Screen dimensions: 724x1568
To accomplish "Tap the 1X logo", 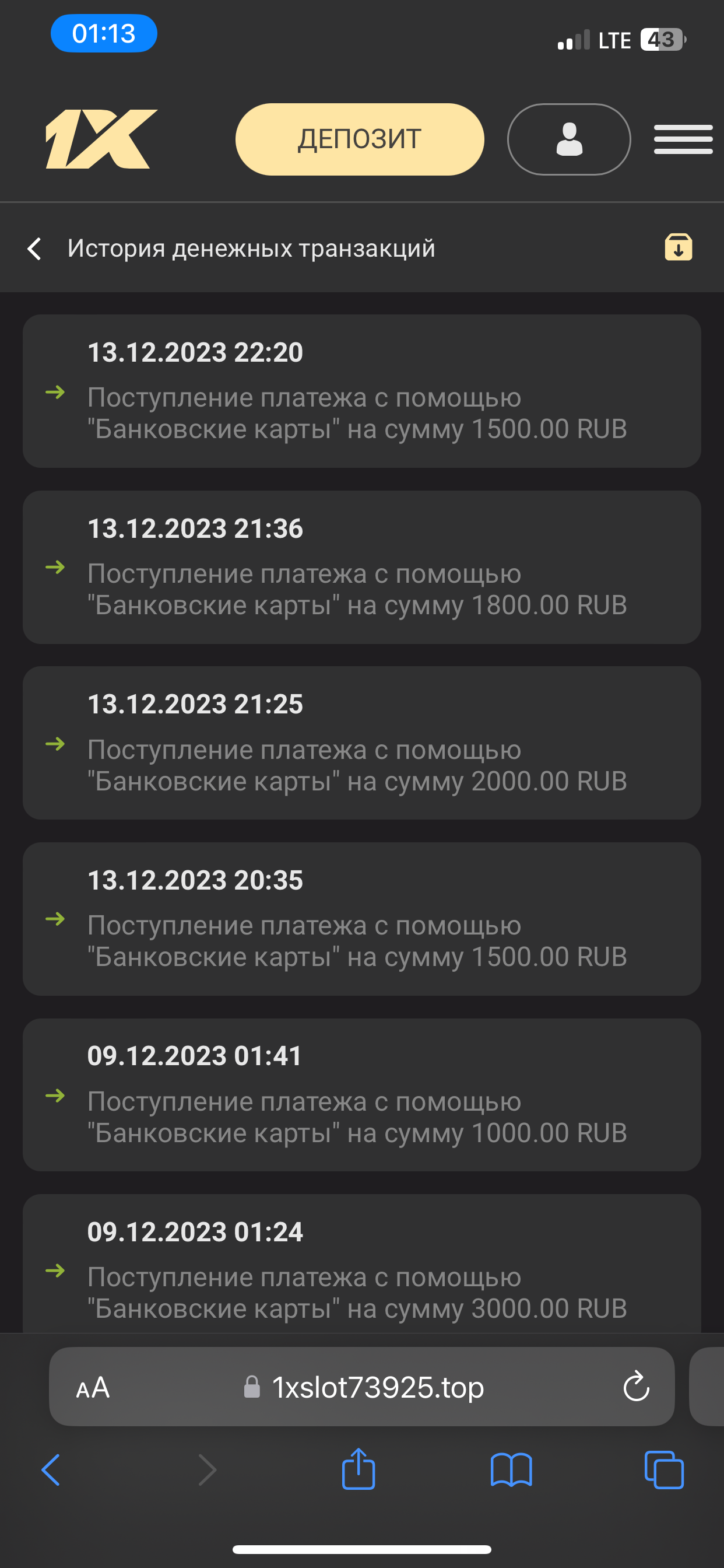I will [x=101, y=139].
